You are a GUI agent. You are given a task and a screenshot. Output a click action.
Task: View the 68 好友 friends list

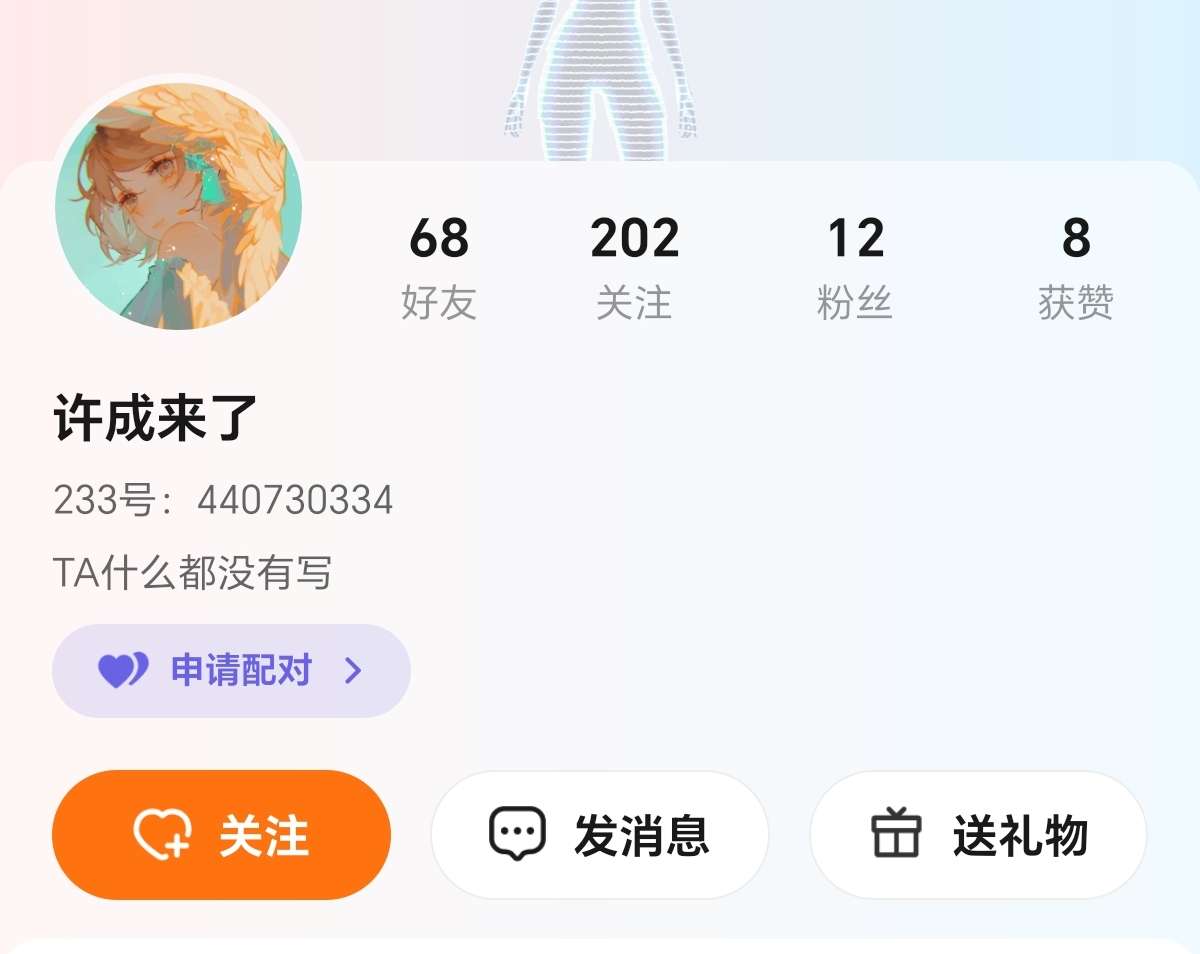click(439, 266)
